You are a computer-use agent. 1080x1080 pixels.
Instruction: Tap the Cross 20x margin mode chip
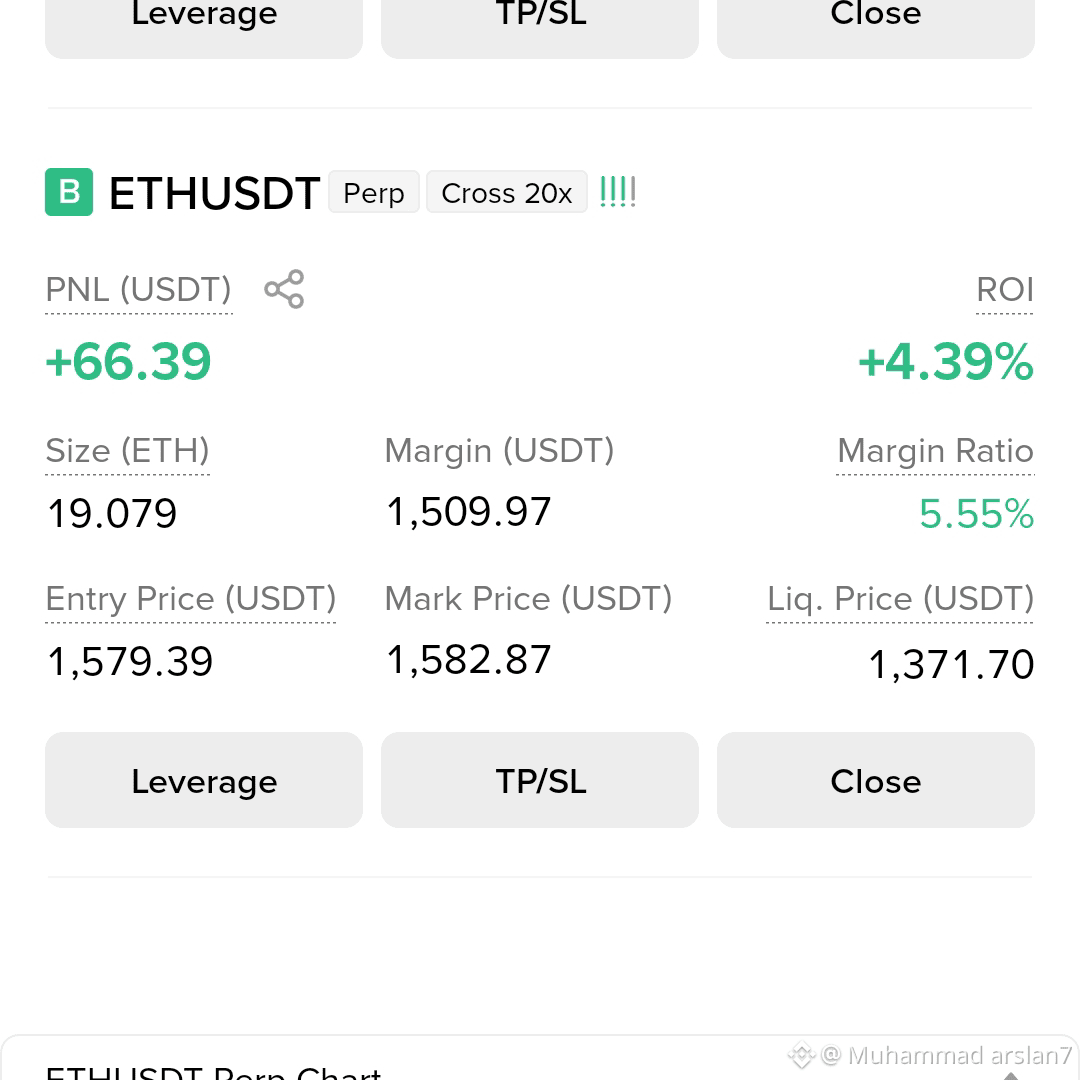(x=507, y=192)
